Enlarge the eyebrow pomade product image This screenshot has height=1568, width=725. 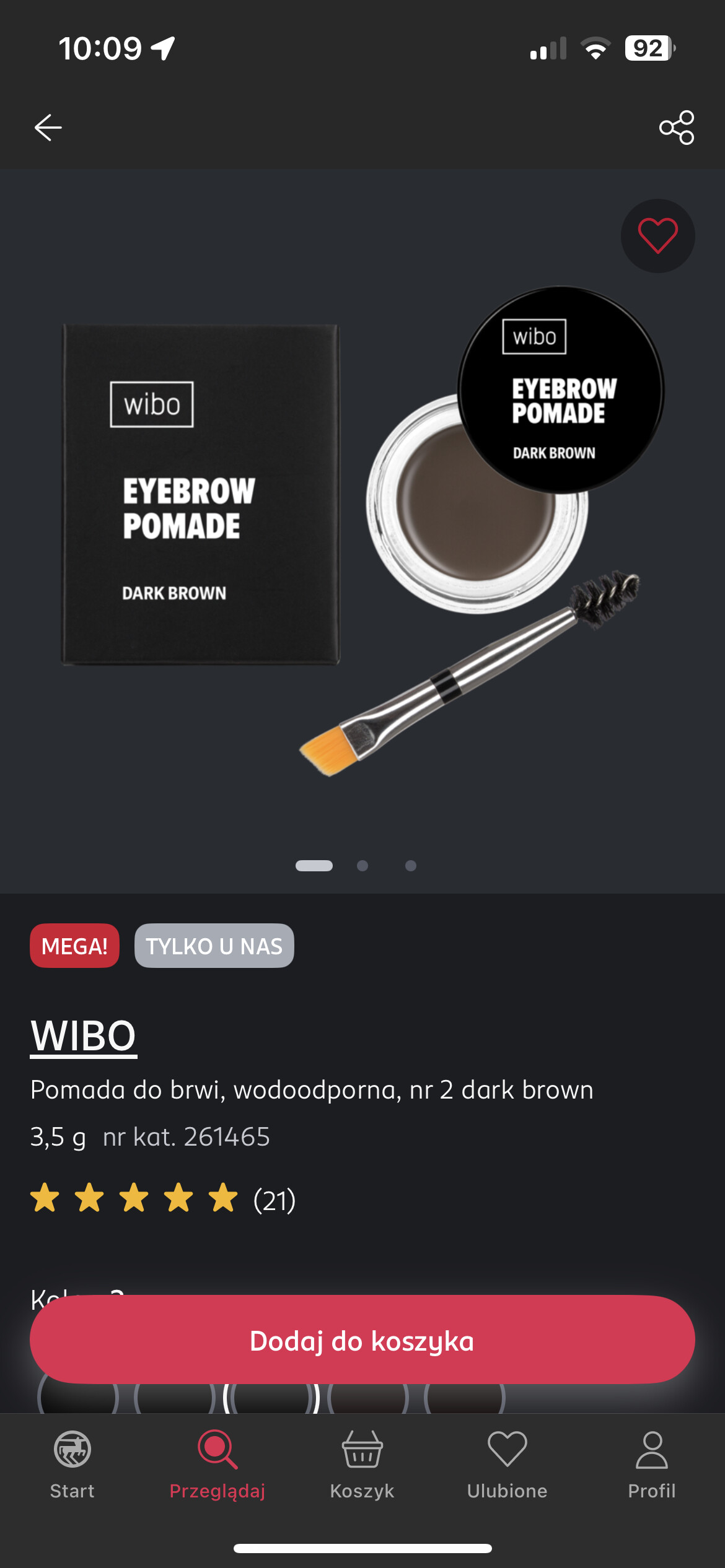(362, 533)
